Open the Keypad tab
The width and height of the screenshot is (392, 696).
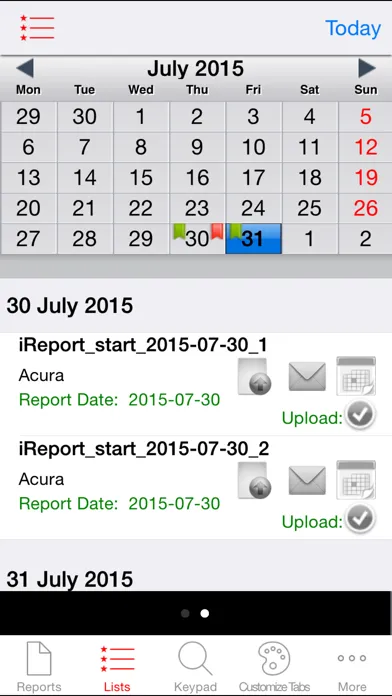195,667
